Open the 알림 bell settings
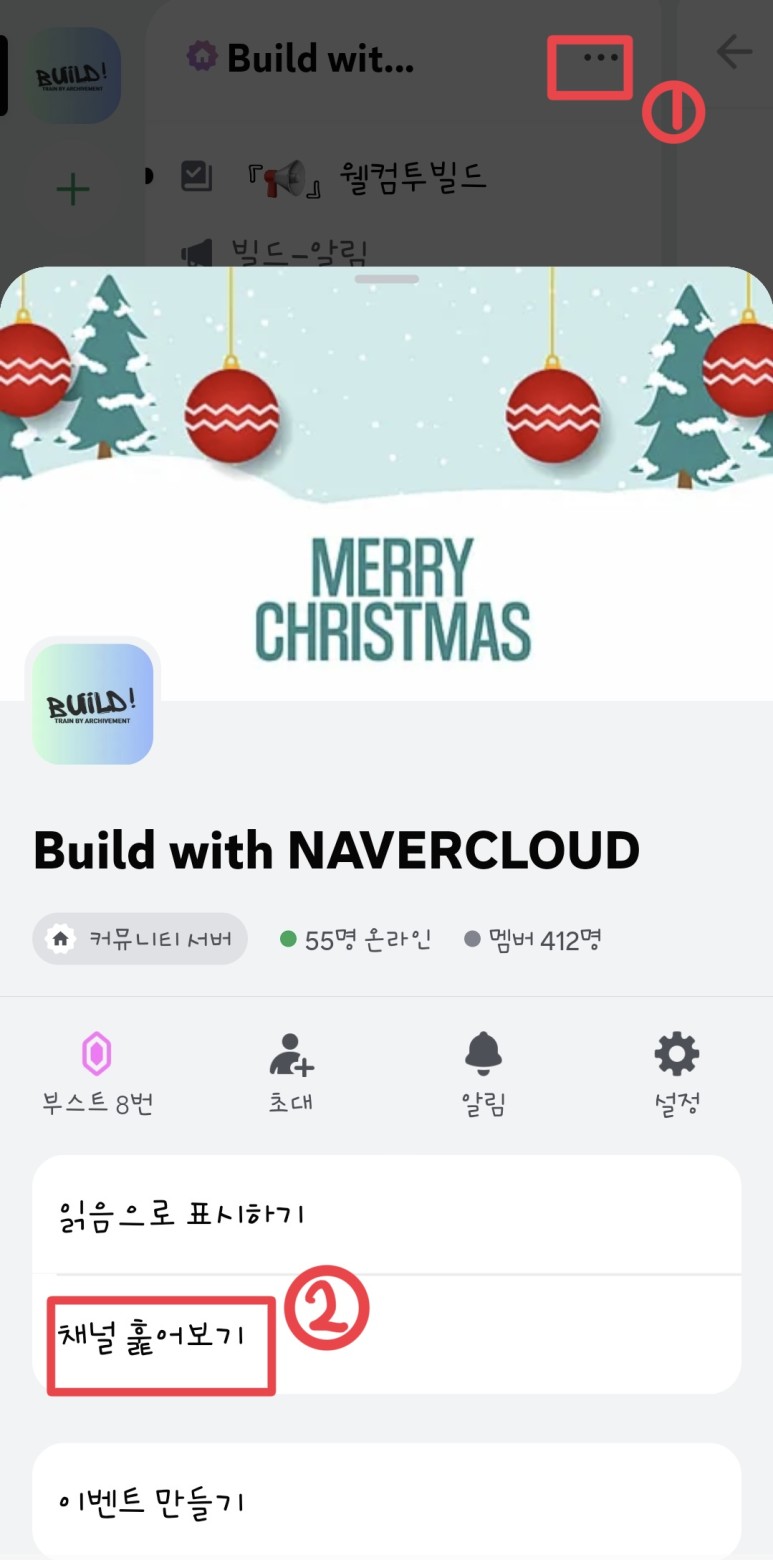The height and width of the screenshot is (1560, 773). coord(484,1074)
